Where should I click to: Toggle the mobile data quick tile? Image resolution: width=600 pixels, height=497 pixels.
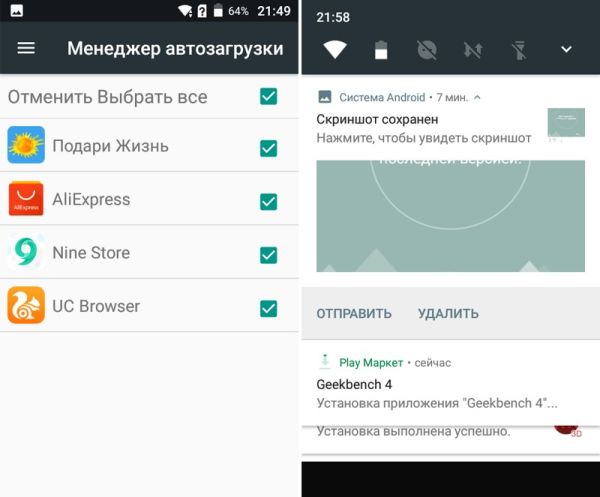coord(473,49)
